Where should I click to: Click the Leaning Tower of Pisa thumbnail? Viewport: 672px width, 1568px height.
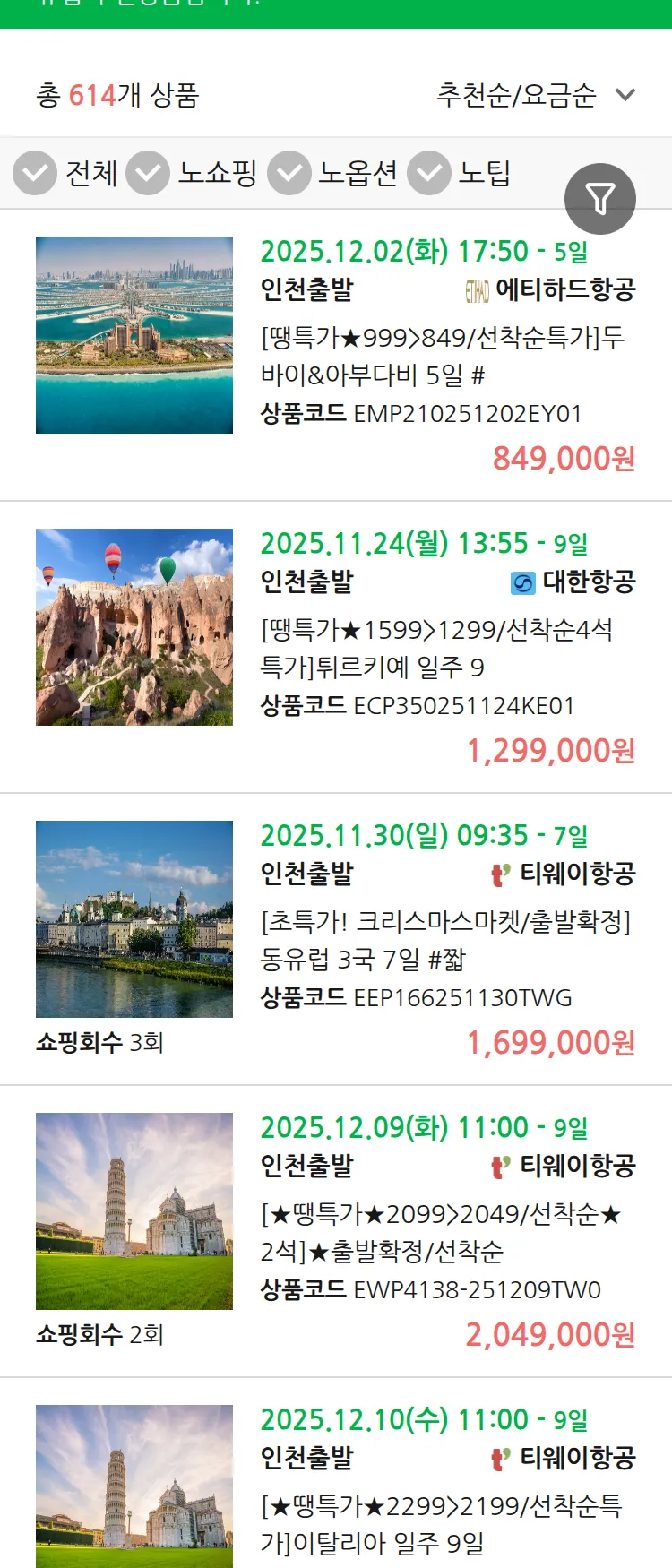point(134,1210)
